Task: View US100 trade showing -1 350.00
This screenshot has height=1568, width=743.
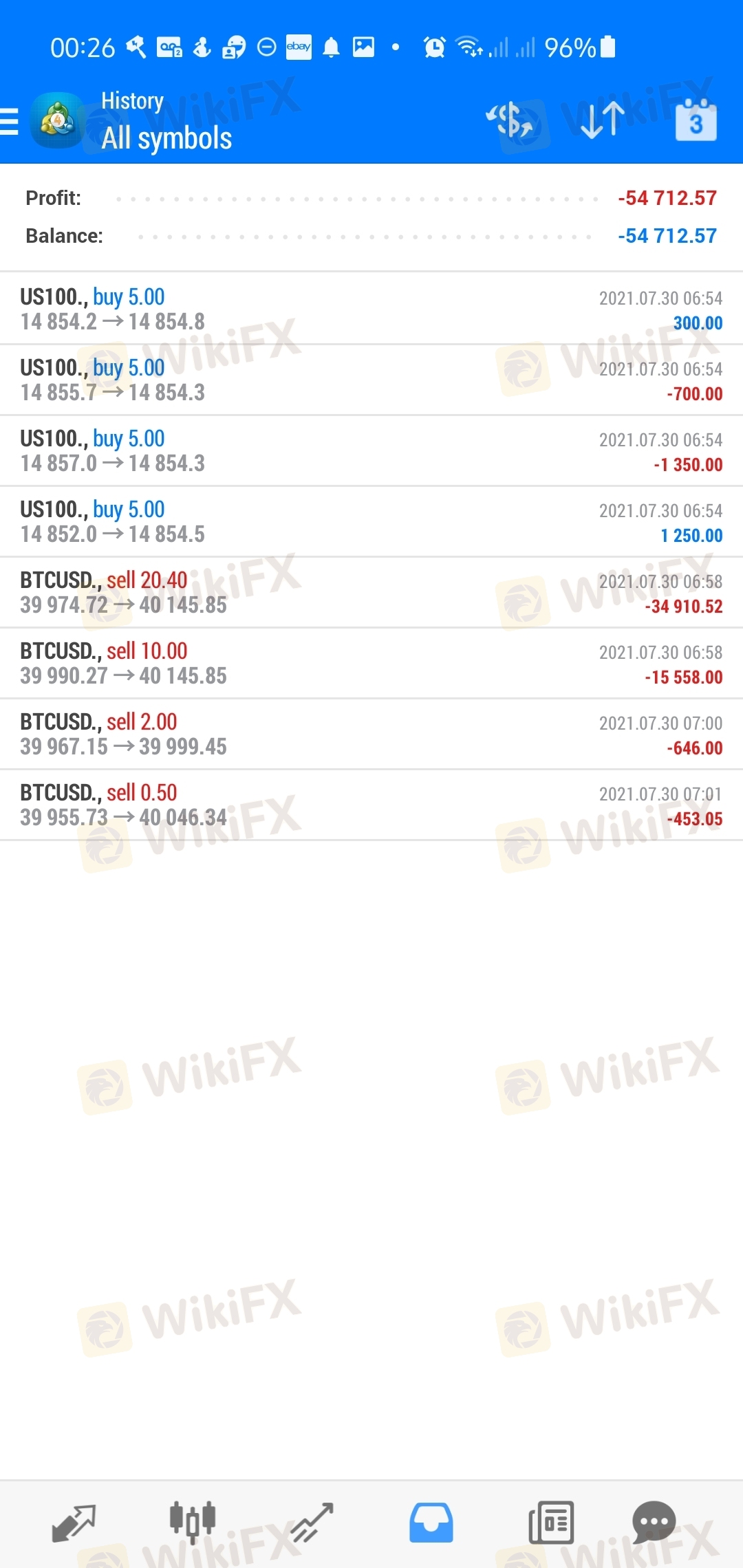Action: (x=371, y=450)
